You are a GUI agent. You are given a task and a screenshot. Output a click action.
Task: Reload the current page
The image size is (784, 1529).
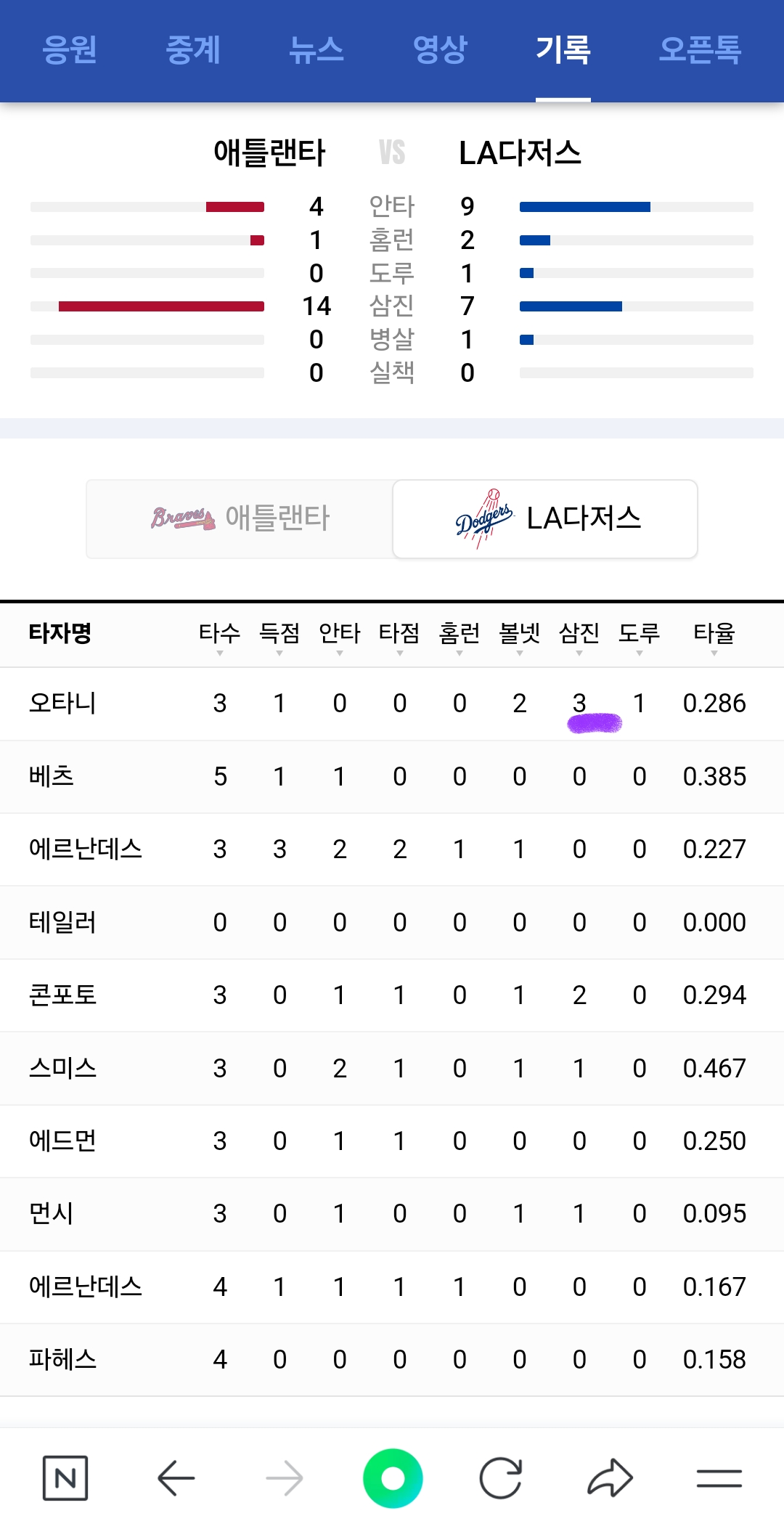[501, 1478]
